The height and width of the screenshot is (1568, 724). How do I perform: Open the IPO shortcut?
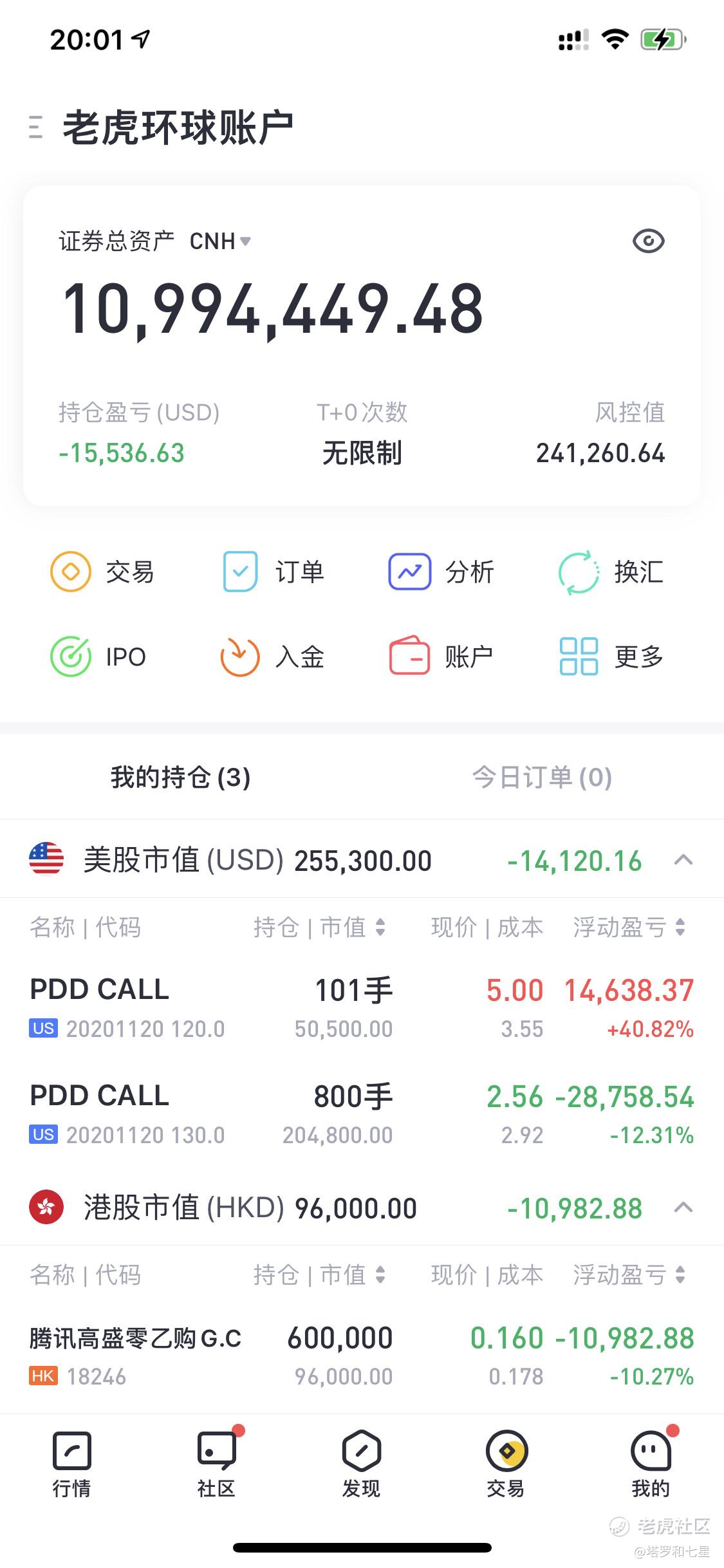pyautogui.click(x=98, y=657)
